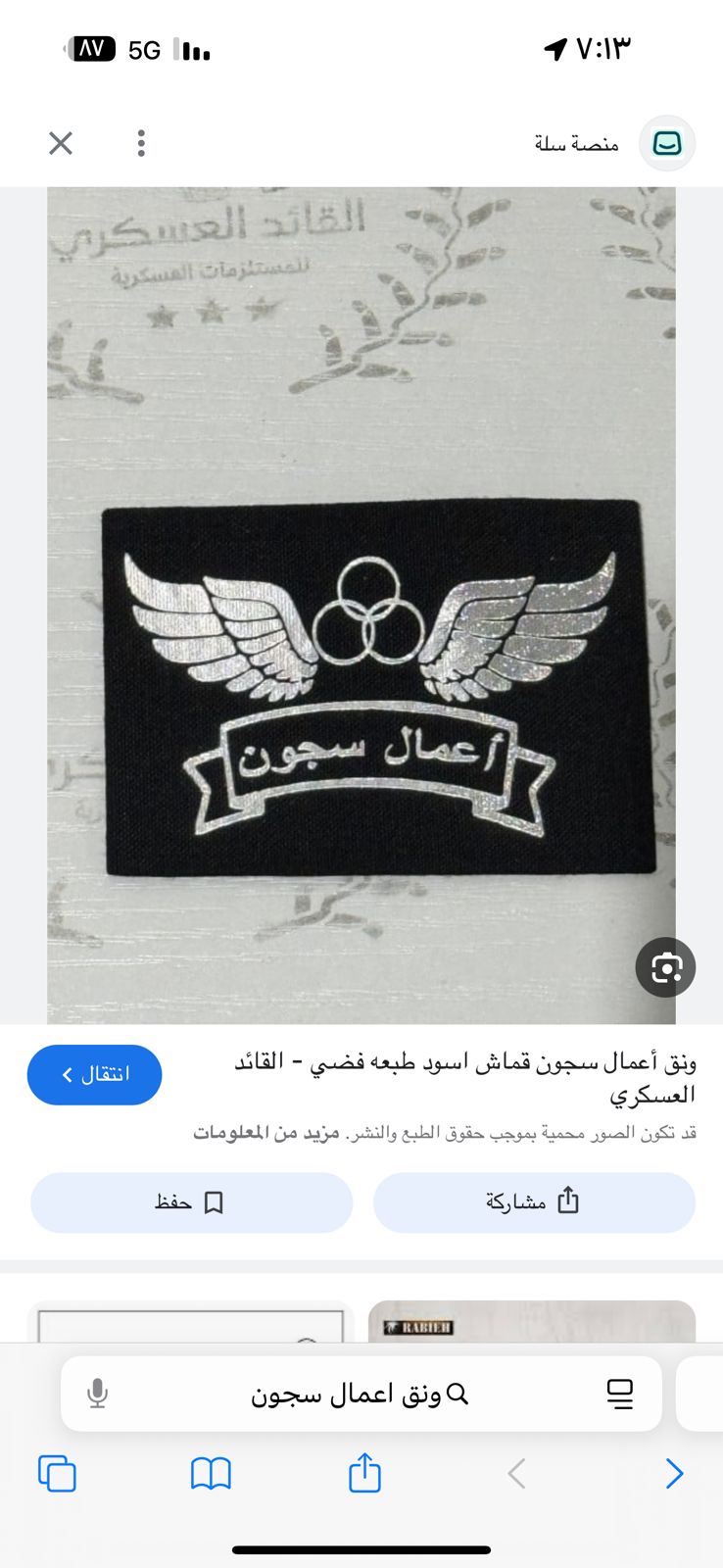
Task: Open the مزيد من المعلومات link
Action: (x=266, y=1133)
